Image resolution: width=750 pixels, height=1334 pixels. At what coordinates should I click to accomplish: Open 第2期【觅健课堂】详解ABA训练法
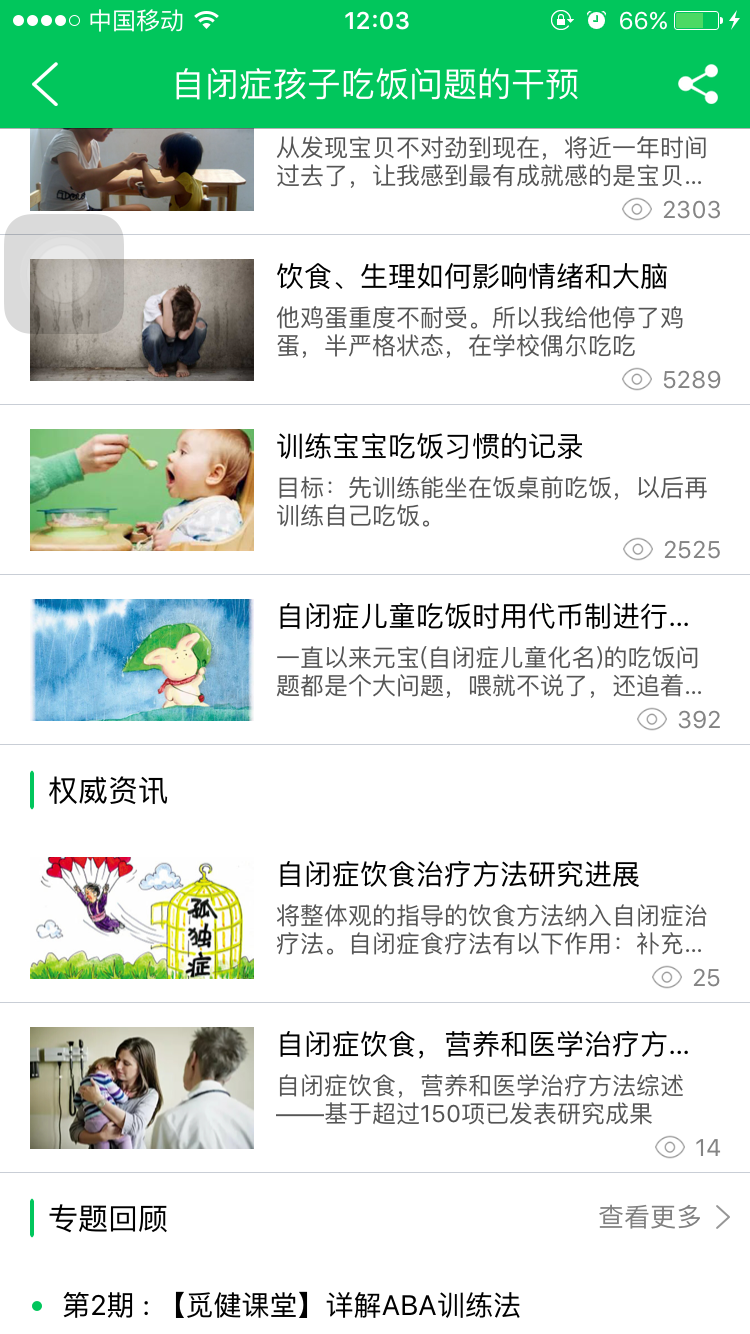point(292,1305)
